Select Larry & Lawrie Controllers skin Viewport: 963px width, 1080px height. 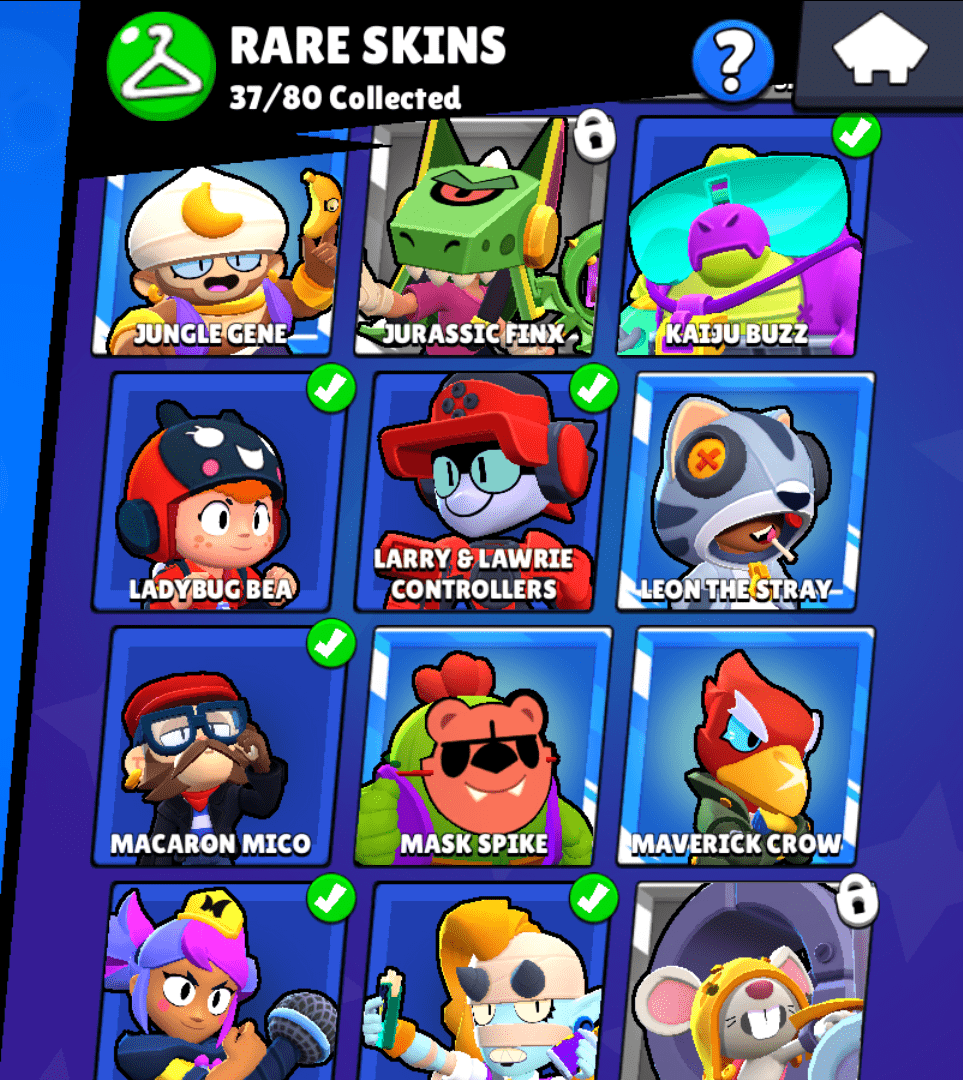(x=483, y=495)
